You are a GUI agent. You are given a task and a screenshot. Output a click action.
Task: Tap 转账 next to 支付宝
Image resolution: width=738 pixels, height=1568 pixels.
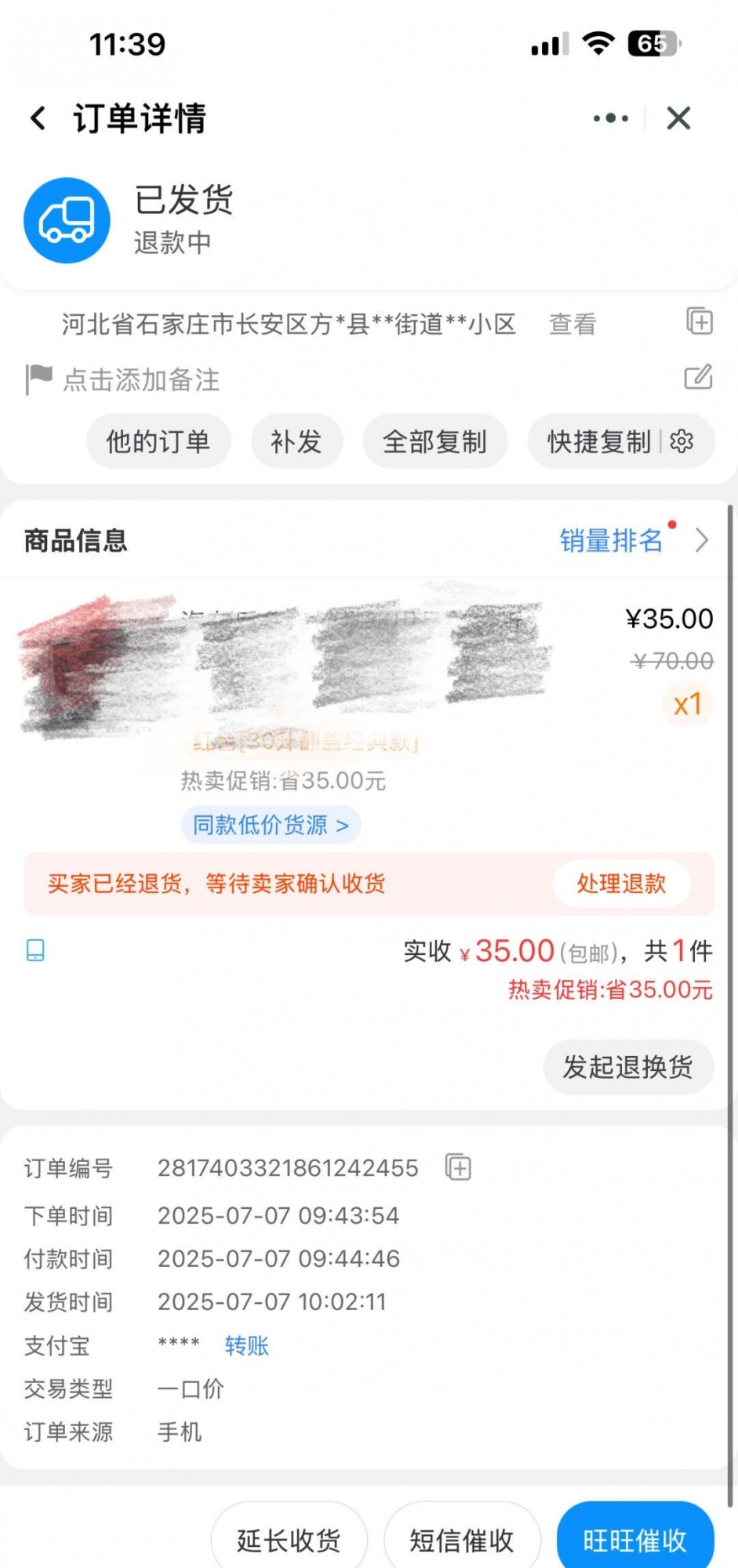(x=246, y=1345)
